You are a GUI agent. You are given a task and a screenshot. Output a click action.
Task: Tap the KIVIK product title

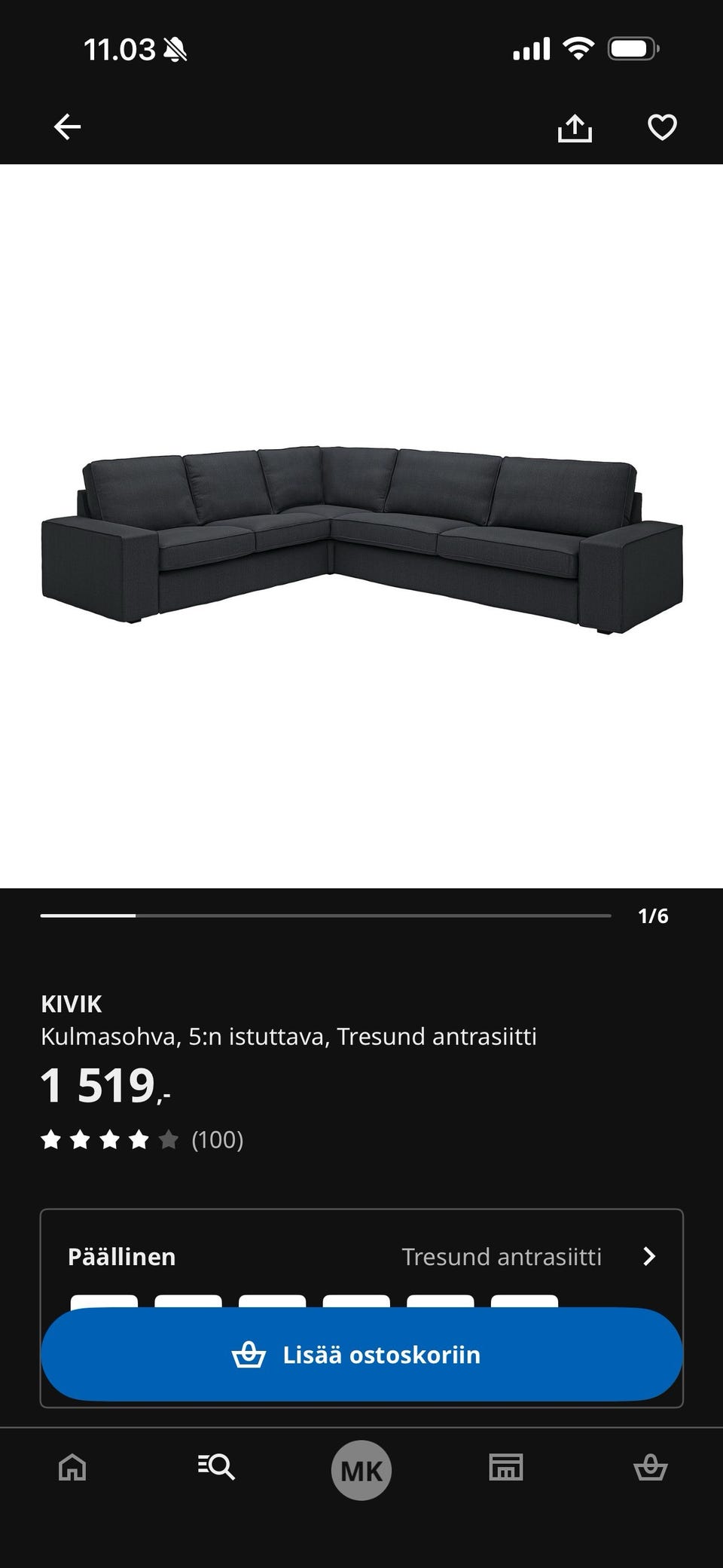[71, 1004]
